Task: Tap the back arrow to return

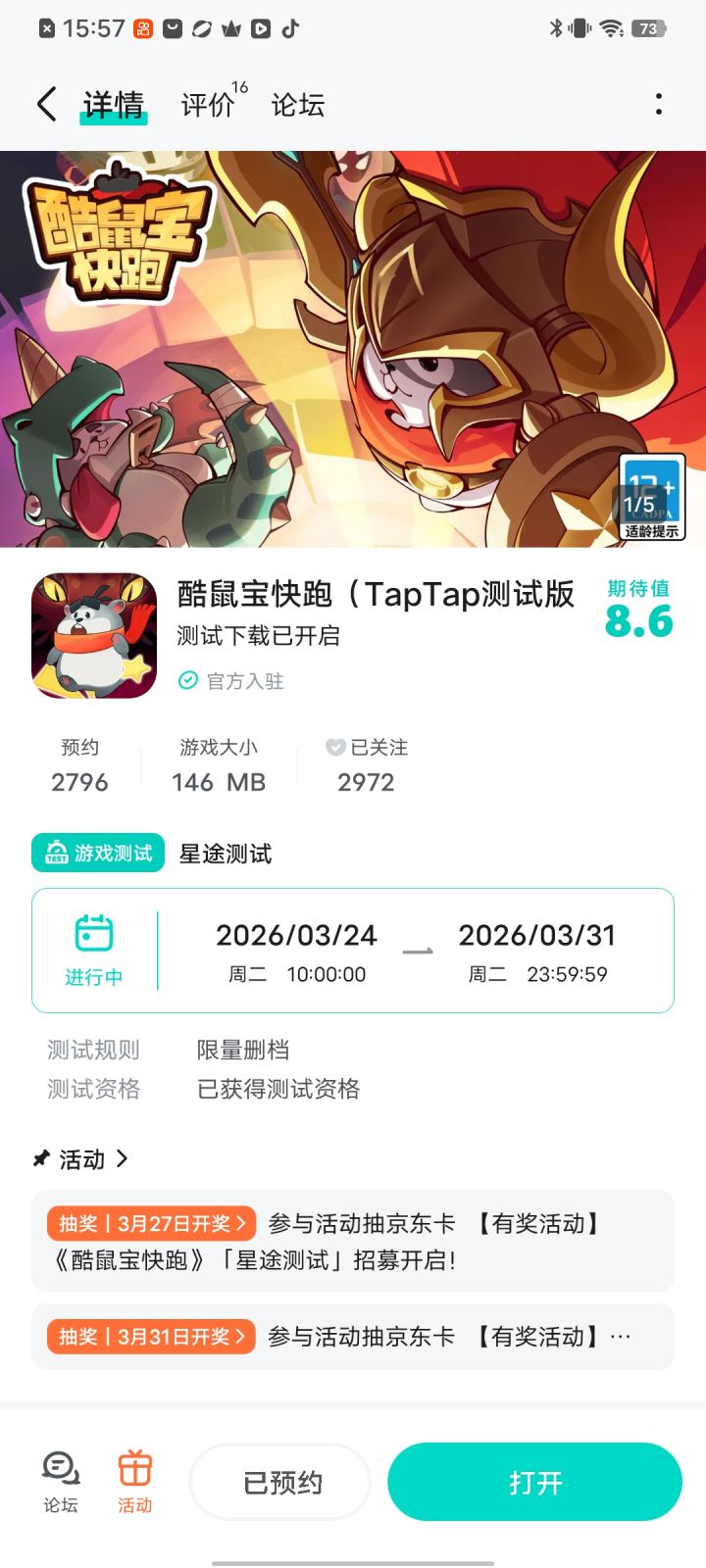Action: pyautogui.click(x=44, y=103)
